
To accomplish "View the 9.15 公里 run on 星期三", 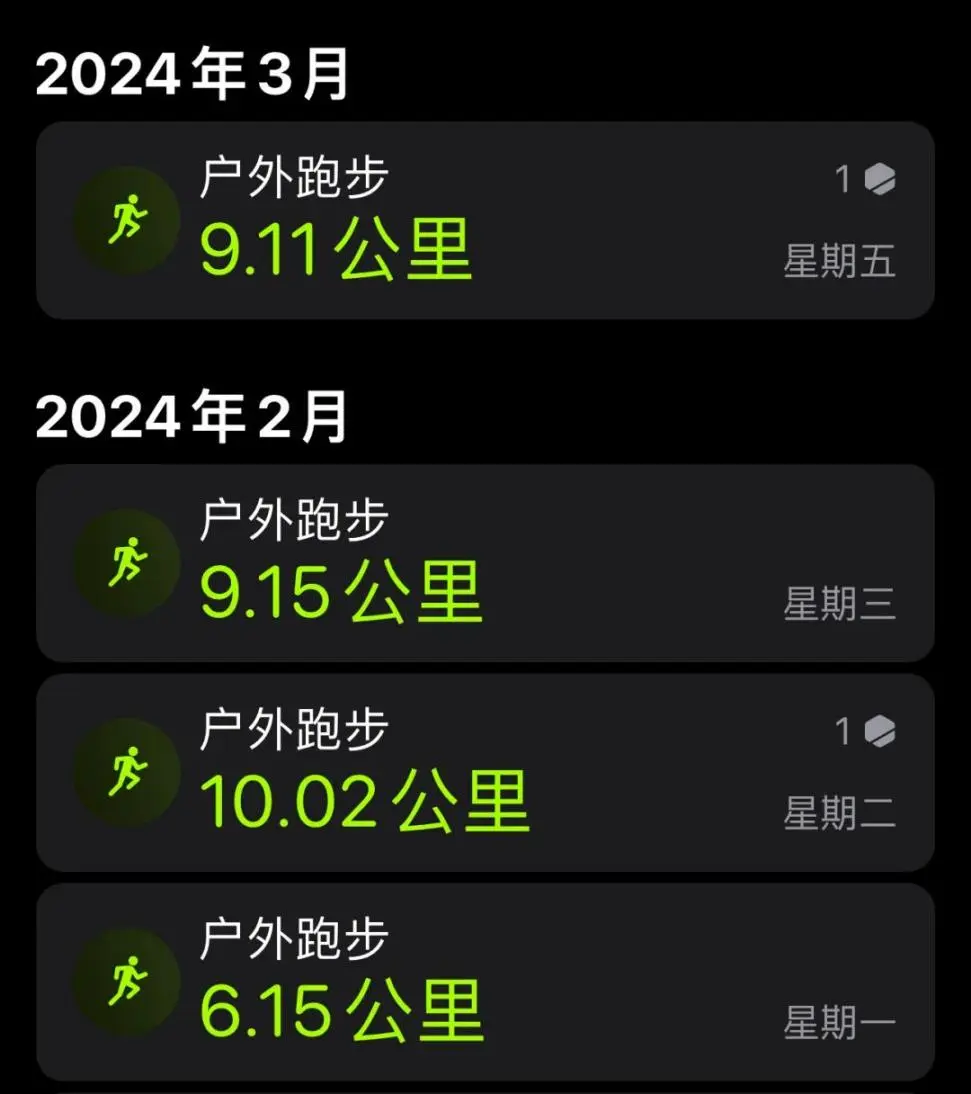I will [485, 564].
